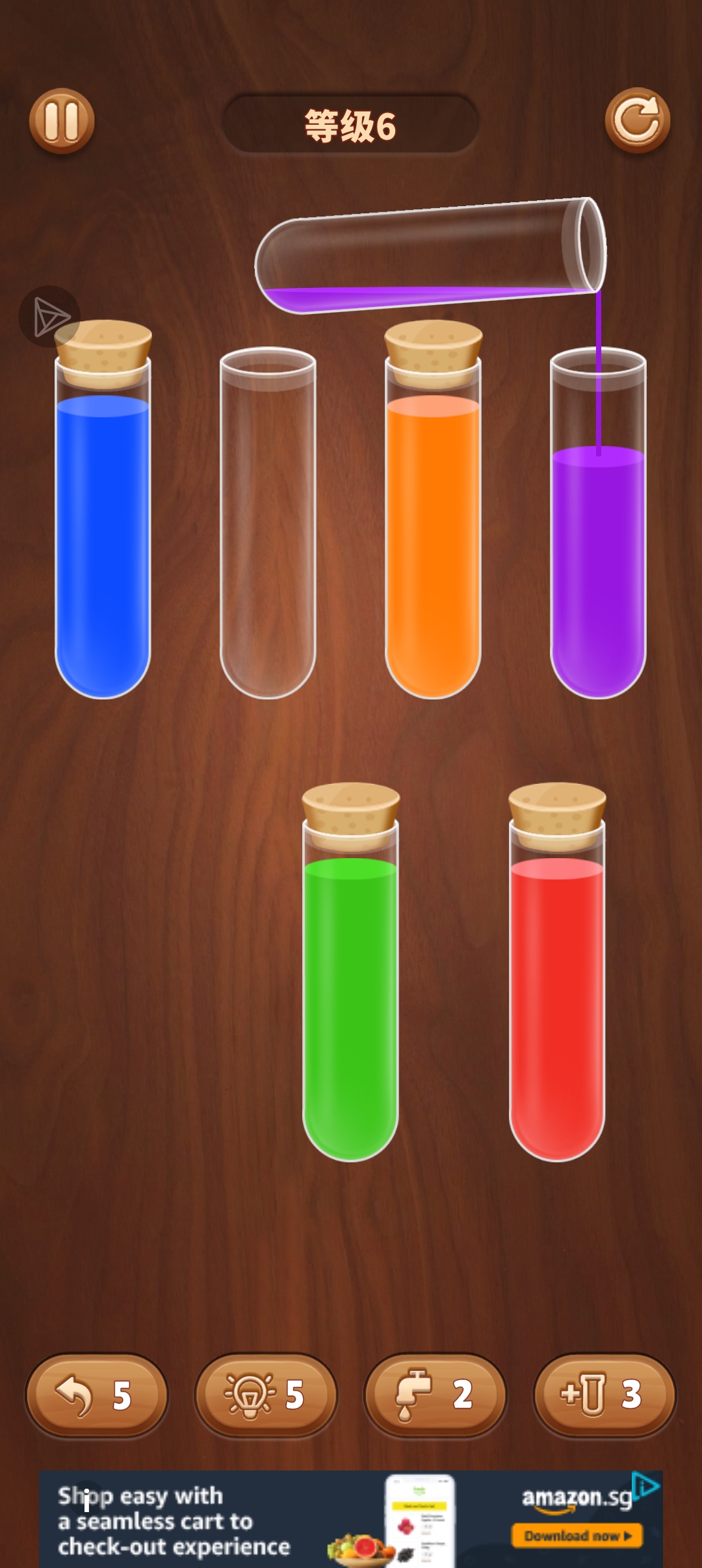The image size is (702, 1568).
Task: Use a lightbulb hint
Action: pos(266,1395)
